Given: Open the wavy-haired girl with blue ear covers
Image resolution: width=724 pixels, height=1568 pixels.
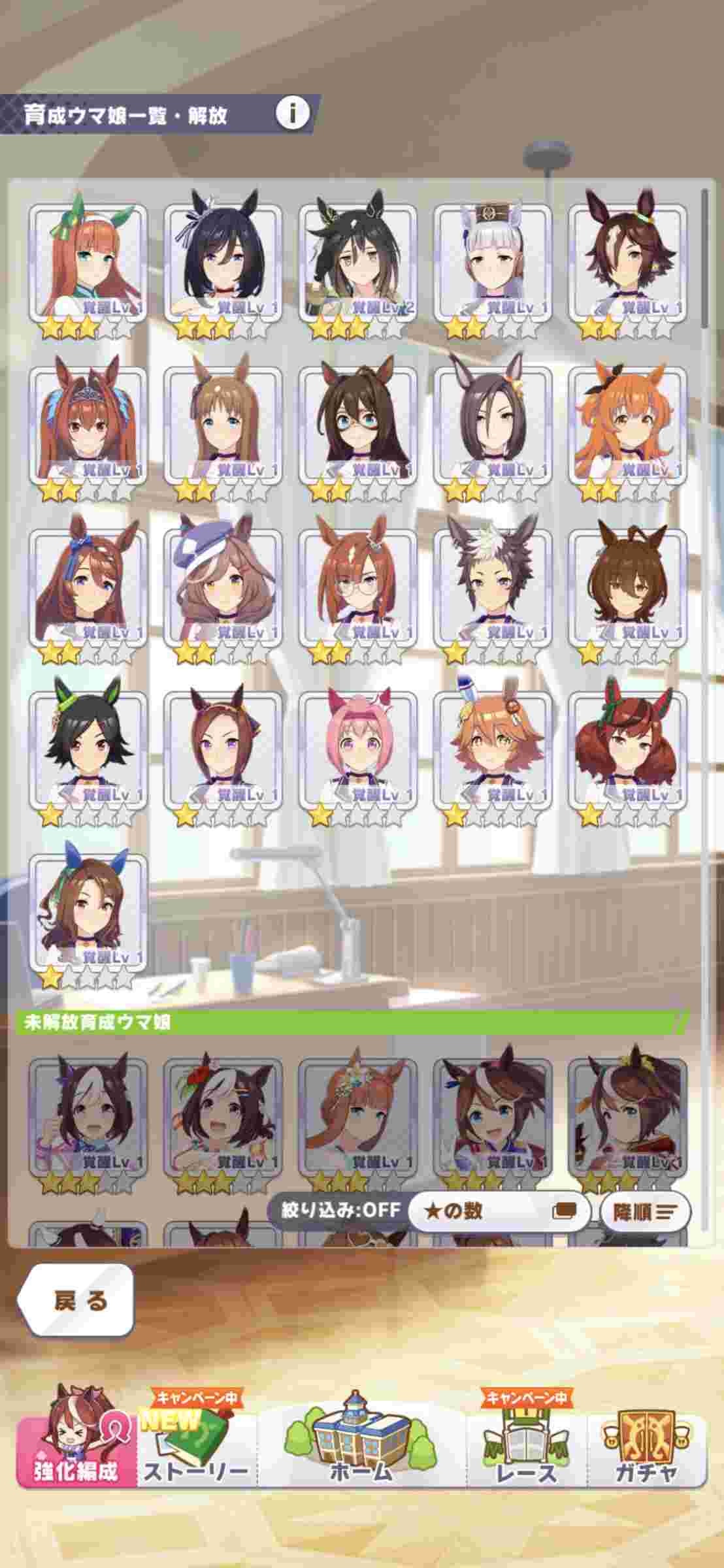Looking at the screenshot, I should (x=88, y=912).
